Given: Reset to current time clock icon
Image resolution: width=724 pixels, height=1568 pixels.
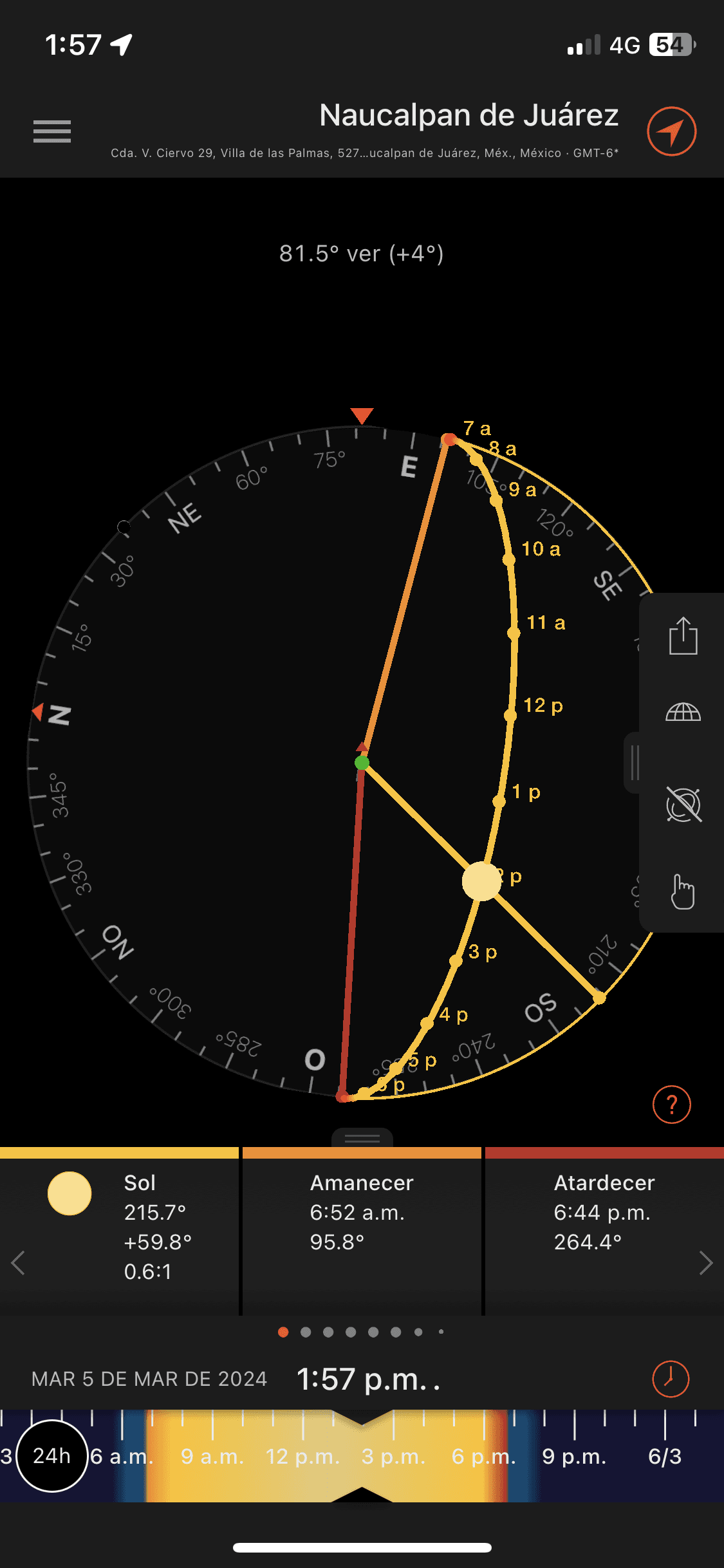Looking at the screenshot, I should pyautogui.click(x=671, y=1379).
